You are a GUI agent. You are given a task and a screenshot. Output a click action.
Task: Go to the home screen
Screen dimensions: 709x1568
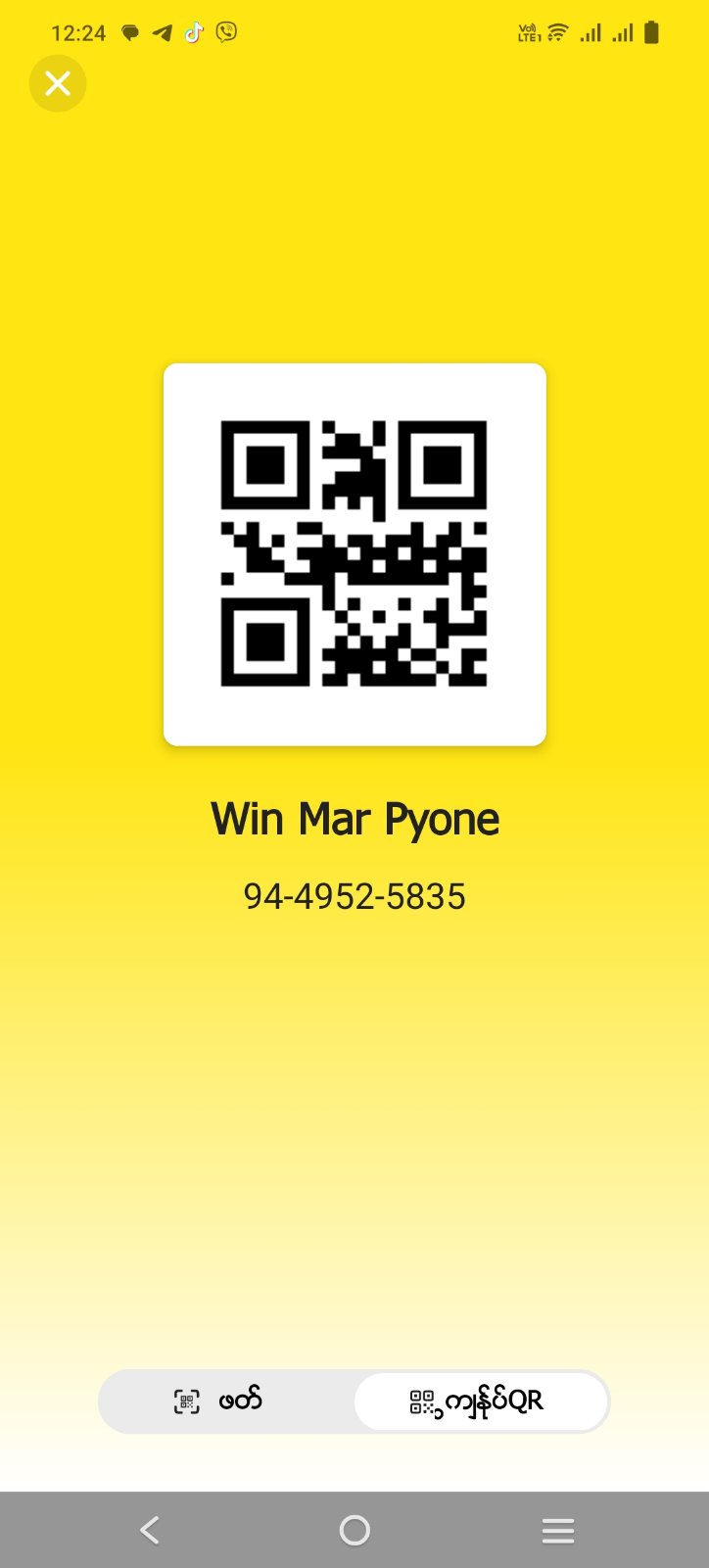coord(354,1530)
